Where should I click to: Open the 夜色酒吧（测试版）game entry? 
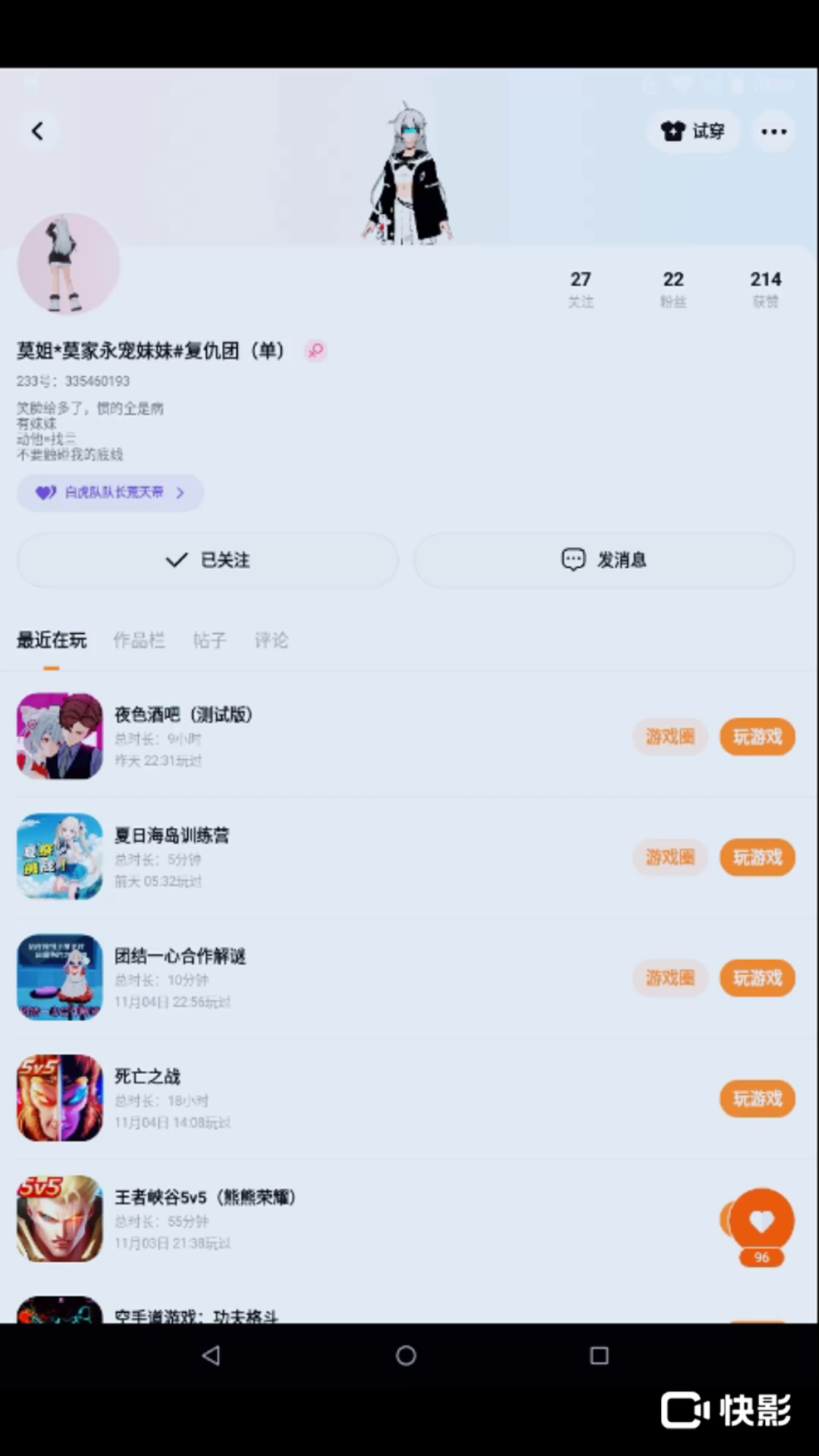point(182,736)
